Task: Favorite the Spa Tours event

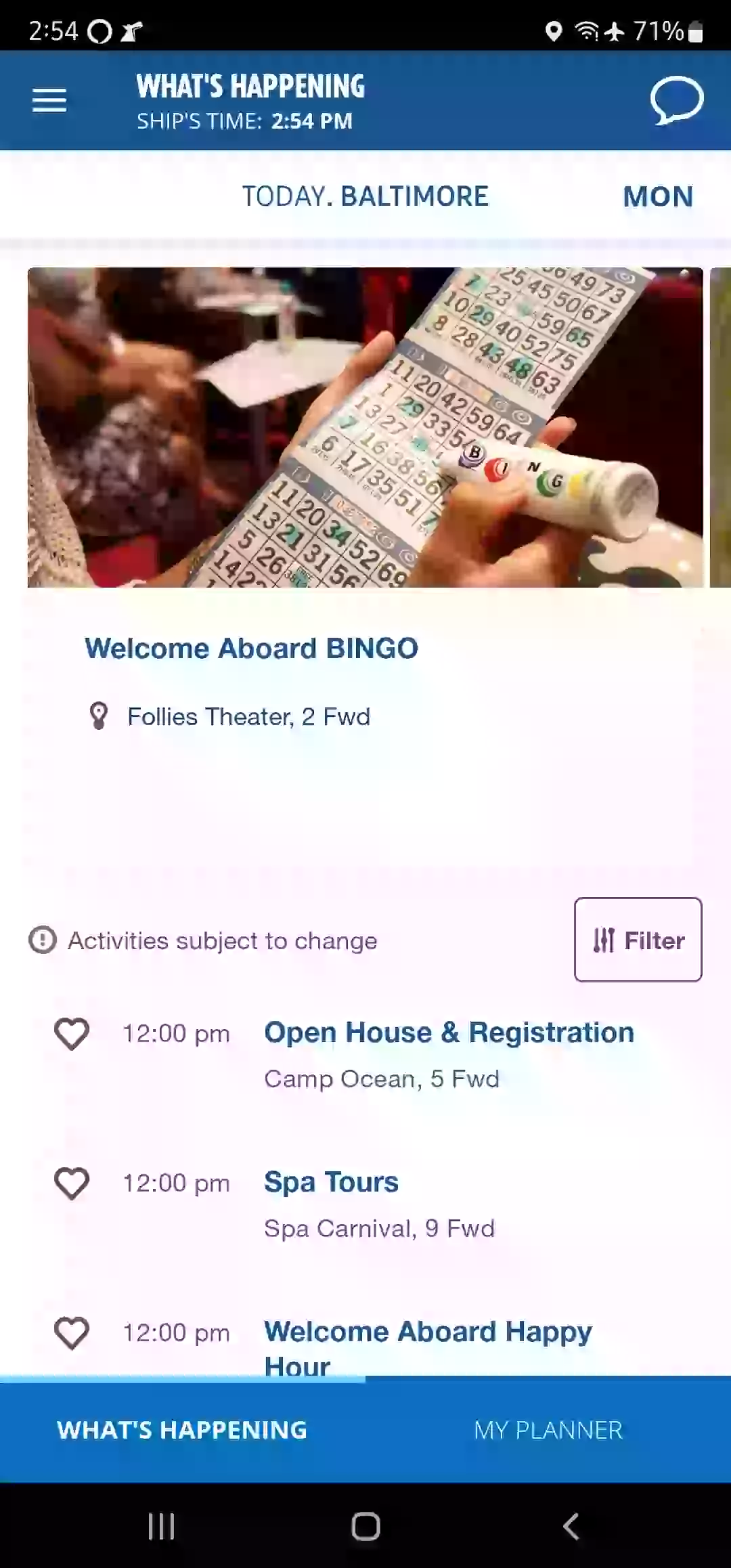Action: coord(72,1183)
